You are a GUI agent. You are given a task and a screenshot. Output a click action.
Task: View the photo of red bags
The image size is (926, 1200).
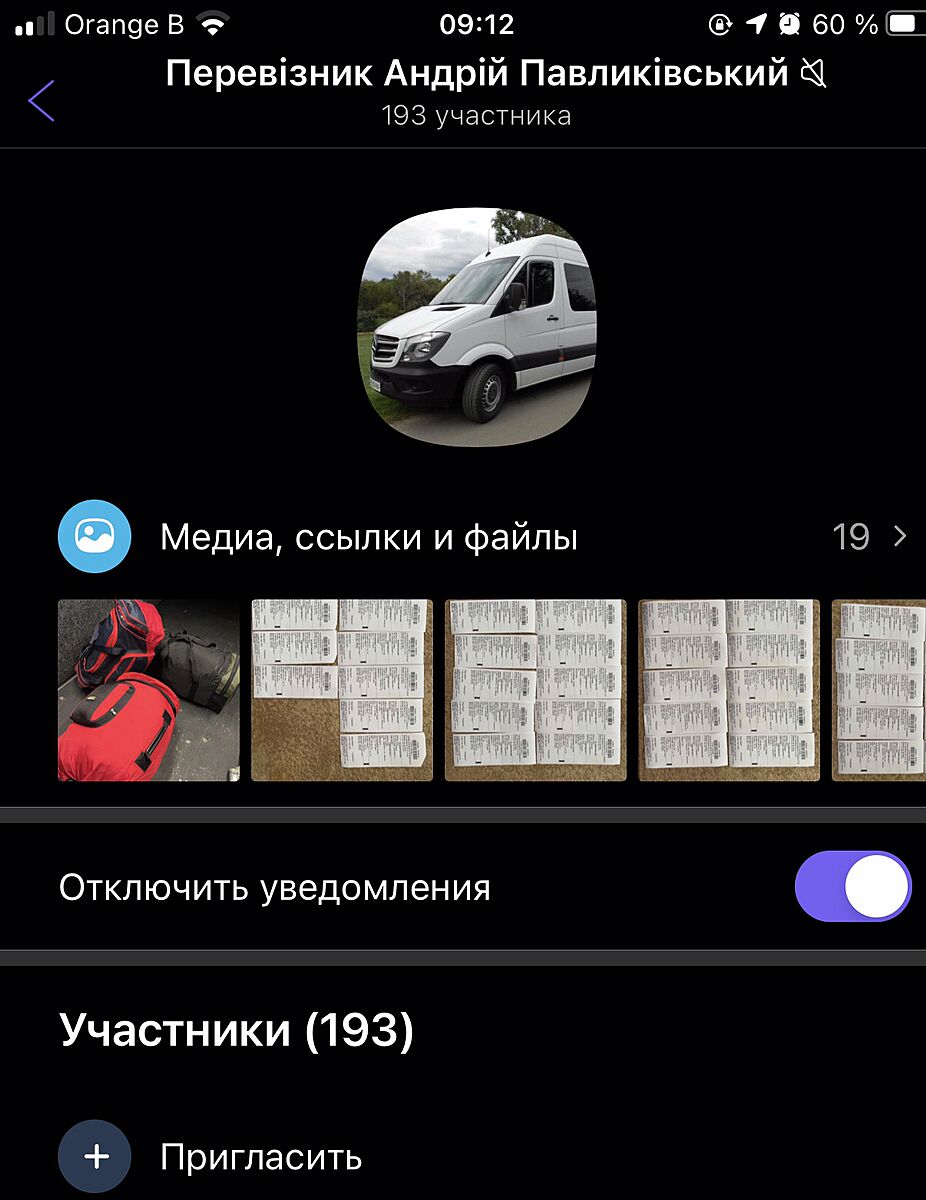(149, 690)
